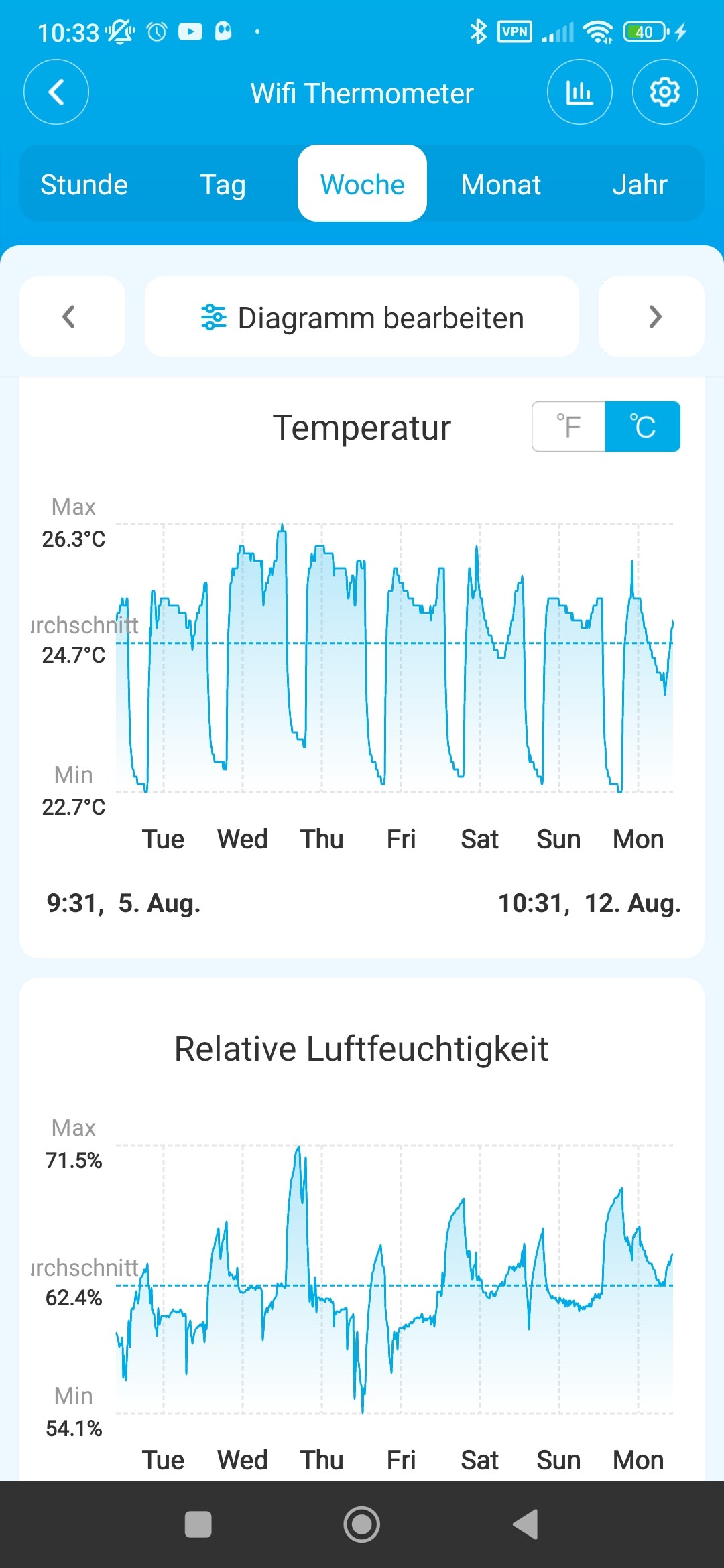Switch to the Jahr tab

coord(640,184)
